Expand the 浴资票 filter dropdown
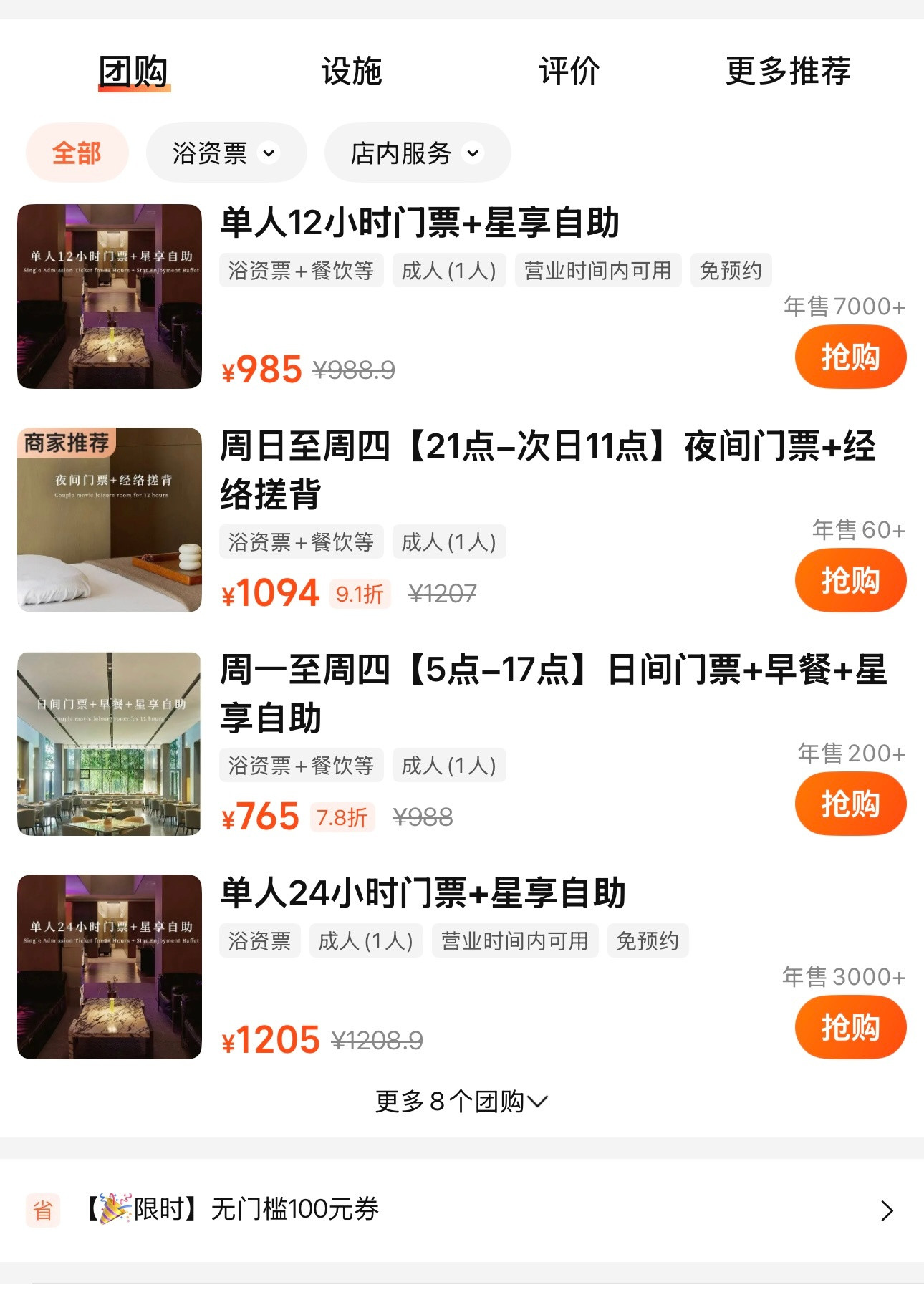 (x=226, y=152)
